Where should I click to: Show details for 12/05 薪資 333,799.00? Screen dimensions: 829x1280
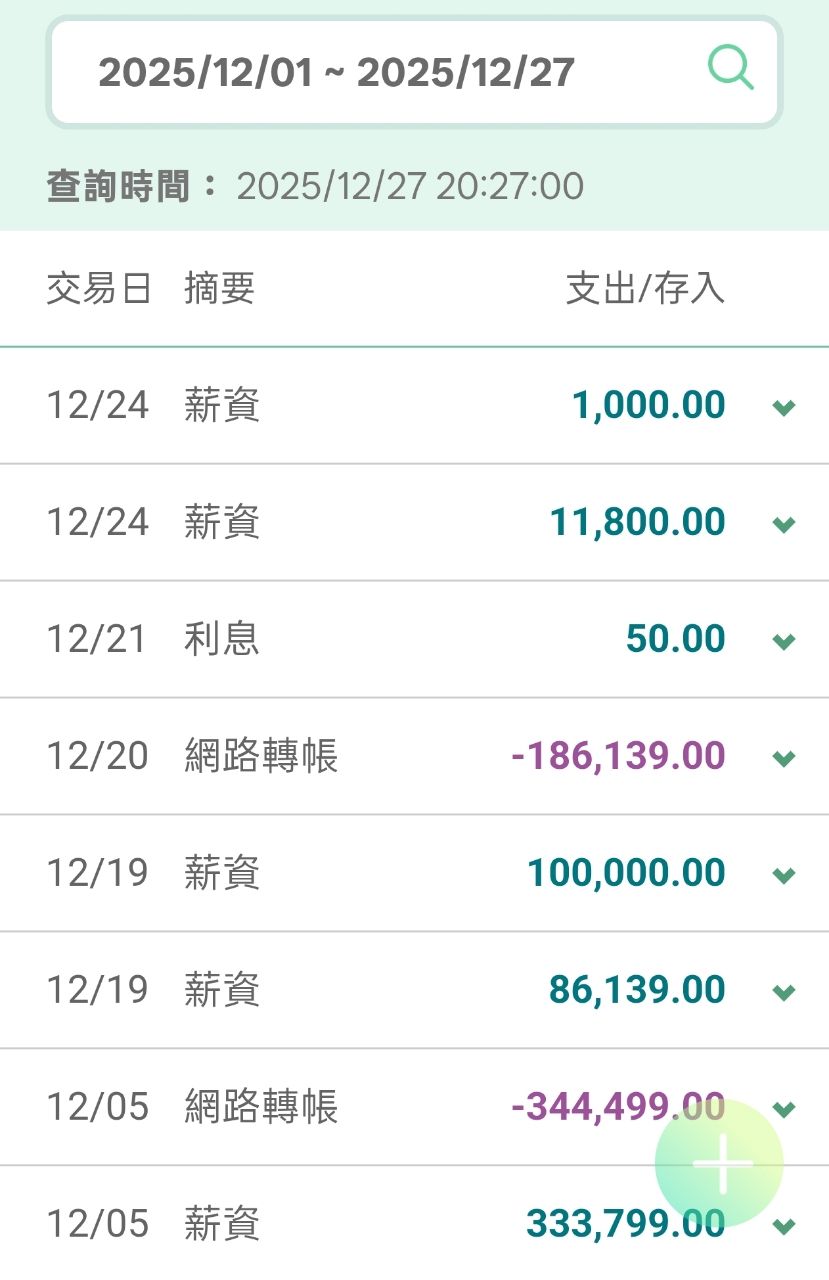point(786,1226)
